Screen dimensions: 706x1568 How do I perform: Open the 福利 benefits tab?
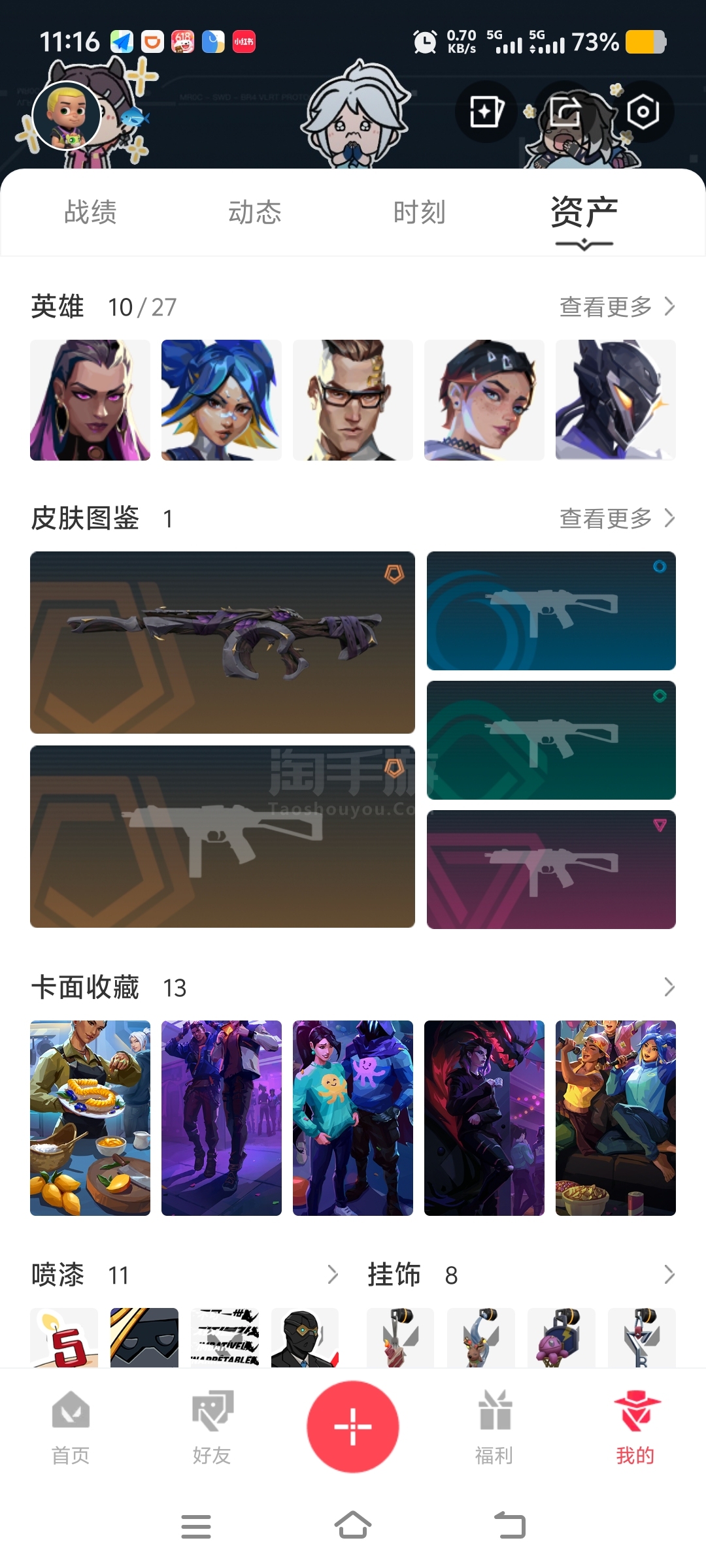(x=494, y=1428)
